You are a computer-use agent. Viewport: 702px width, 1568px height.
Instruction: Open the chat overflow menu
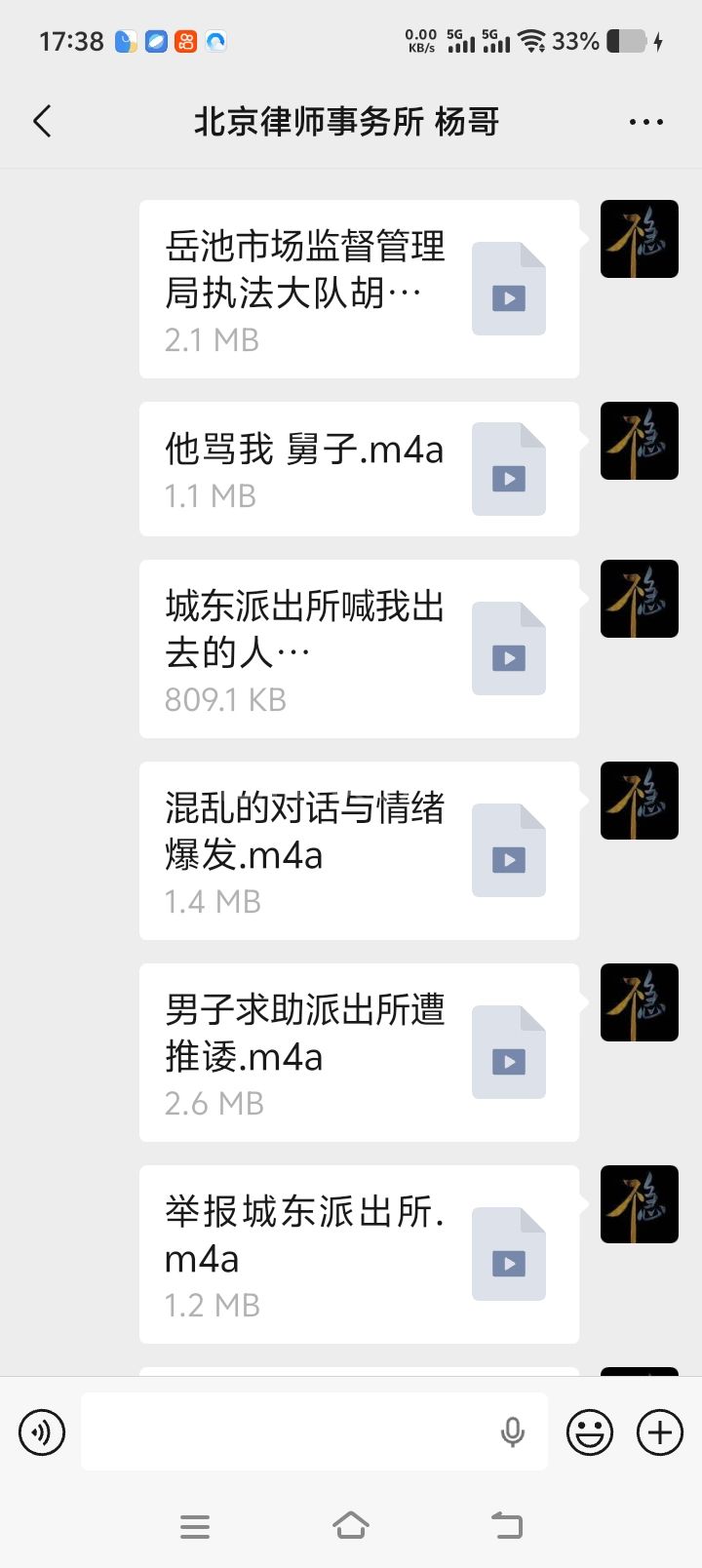click(x=645, y=122)
